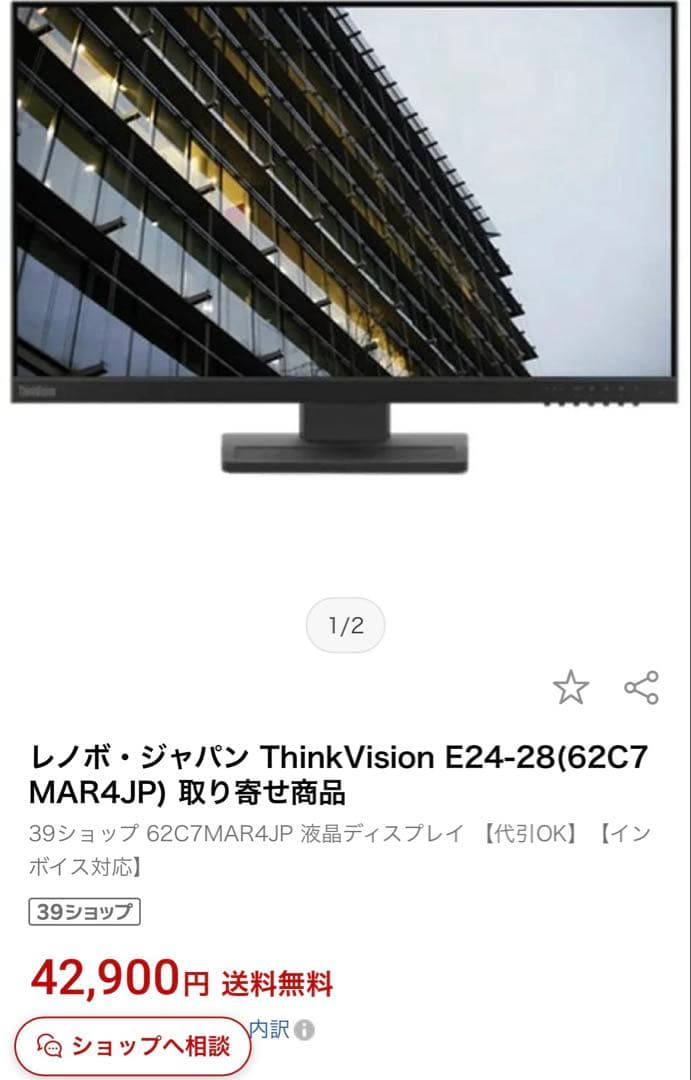Tap the ショップへ相談 chat button

click(133, 1046)
